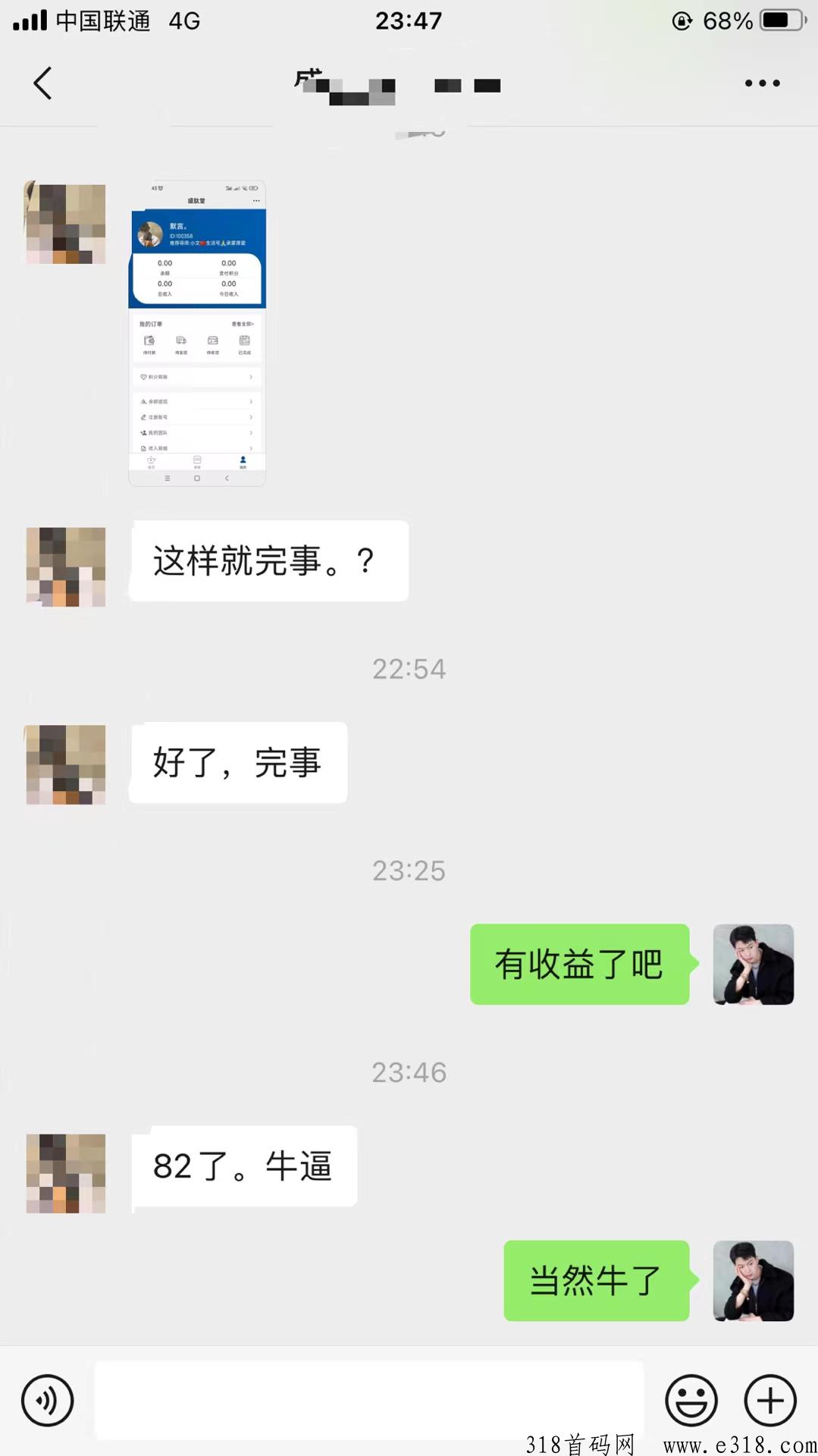Tap the voice message icon beside the input bar
818x1456 pixels.
(47, 1400)
